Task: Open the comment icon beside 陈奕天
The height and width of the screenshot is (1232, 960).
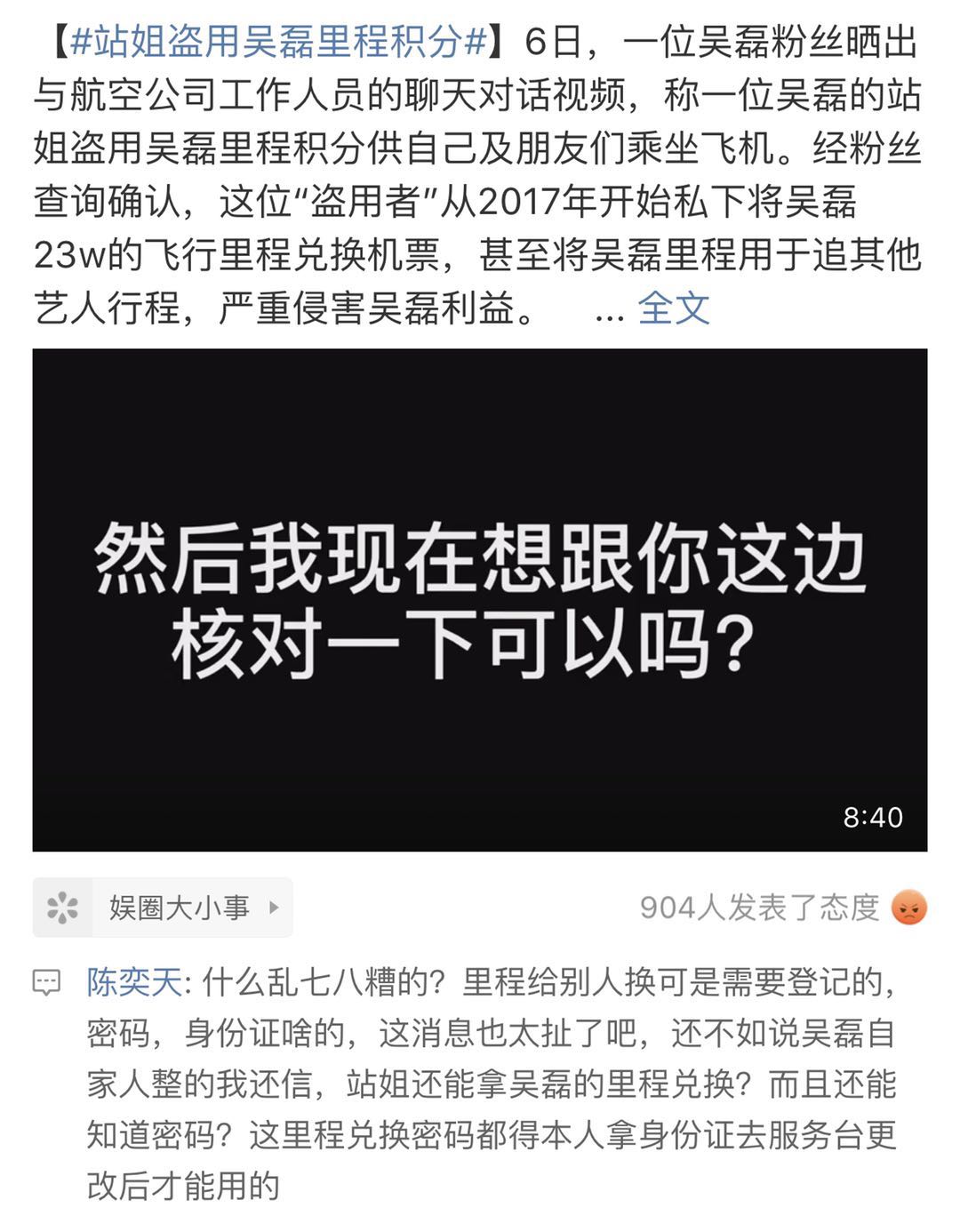Action: (46, 984)
